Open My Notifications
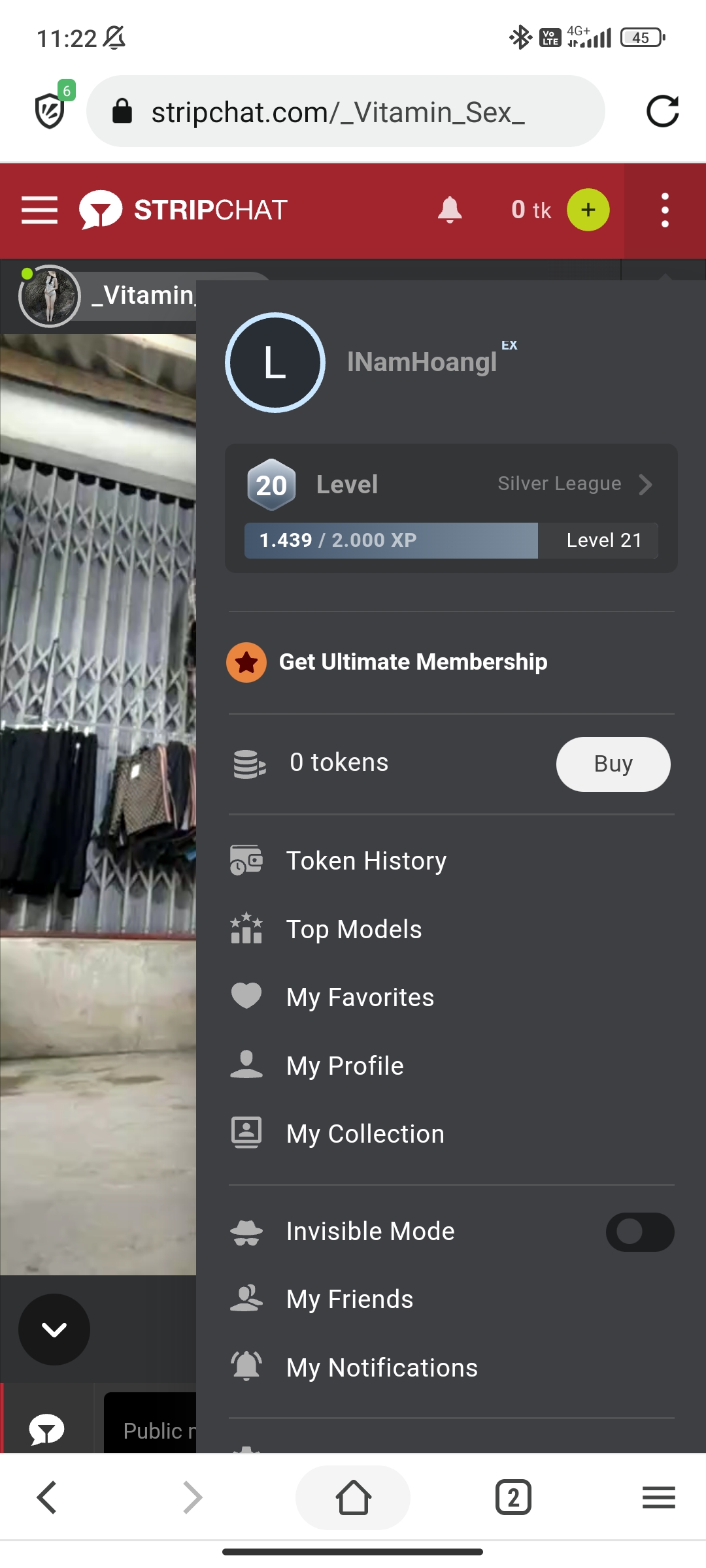706x1568 pixels. point(382,1367)
